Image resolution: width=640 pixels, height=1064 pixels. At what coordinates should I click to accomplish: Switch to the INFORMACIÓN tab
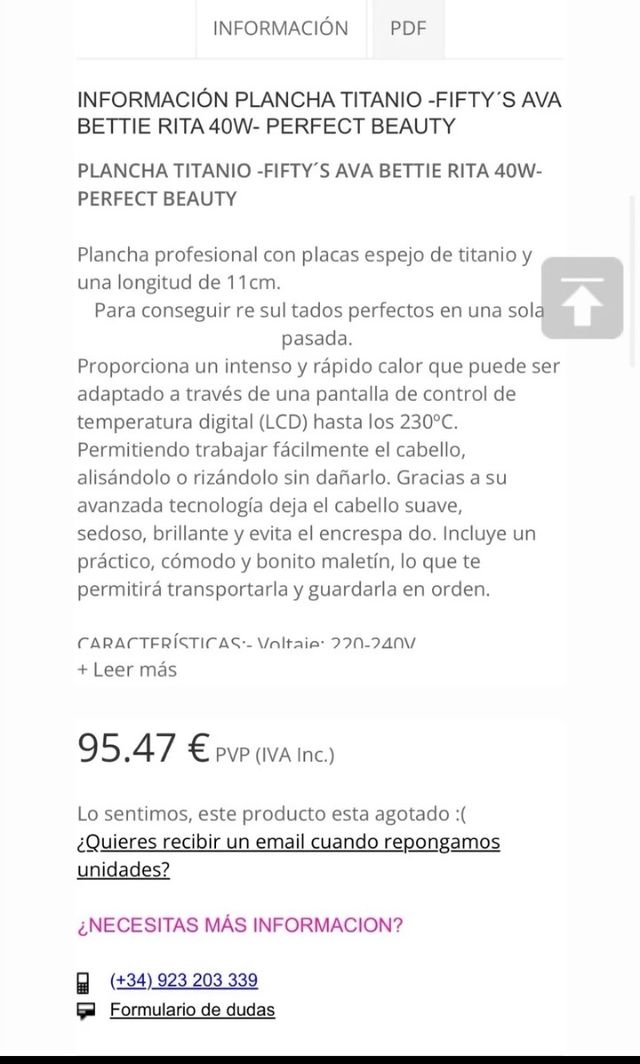[280, 28]
